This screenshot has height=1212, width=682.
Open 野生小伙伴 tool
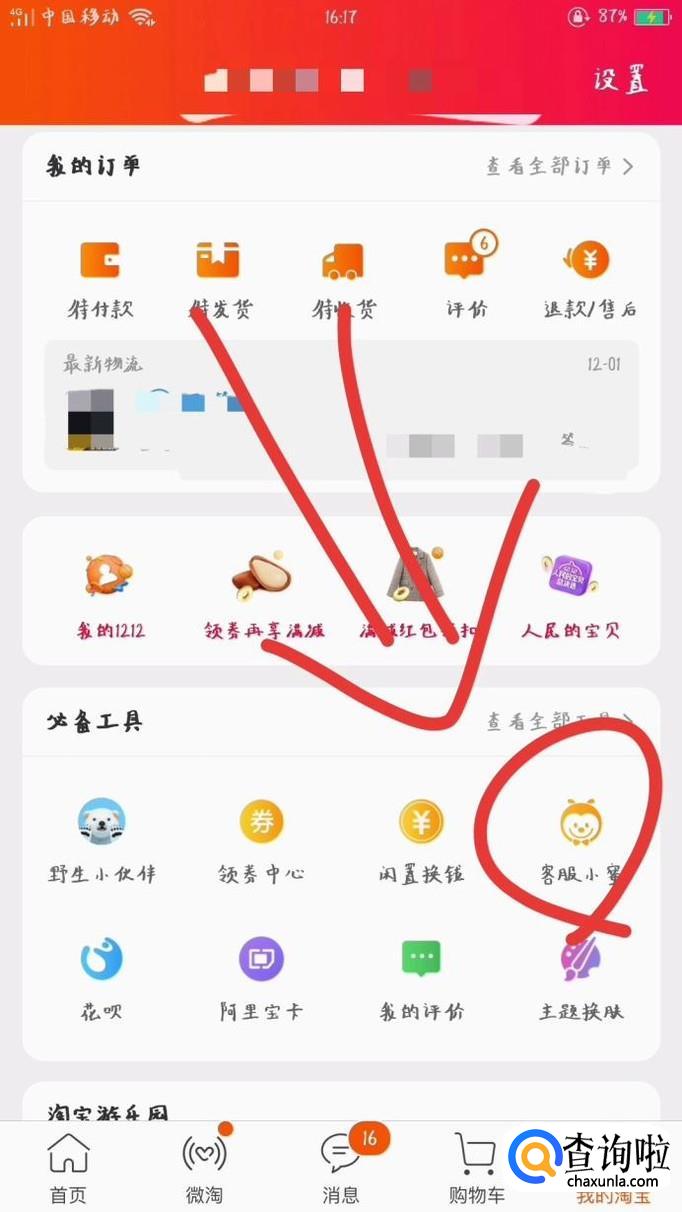pos(102,840)
